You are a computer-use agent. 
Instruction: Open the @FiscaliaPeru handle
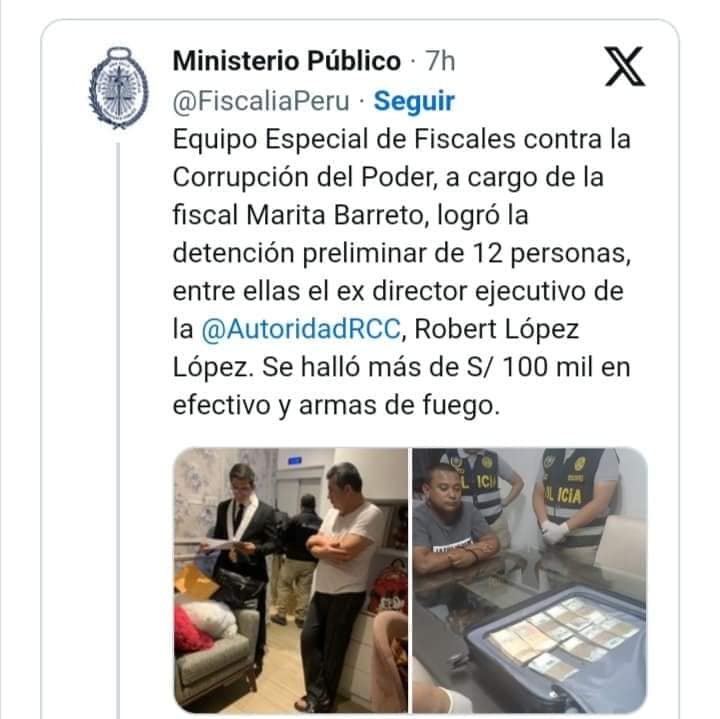click(x=261, y=101)
